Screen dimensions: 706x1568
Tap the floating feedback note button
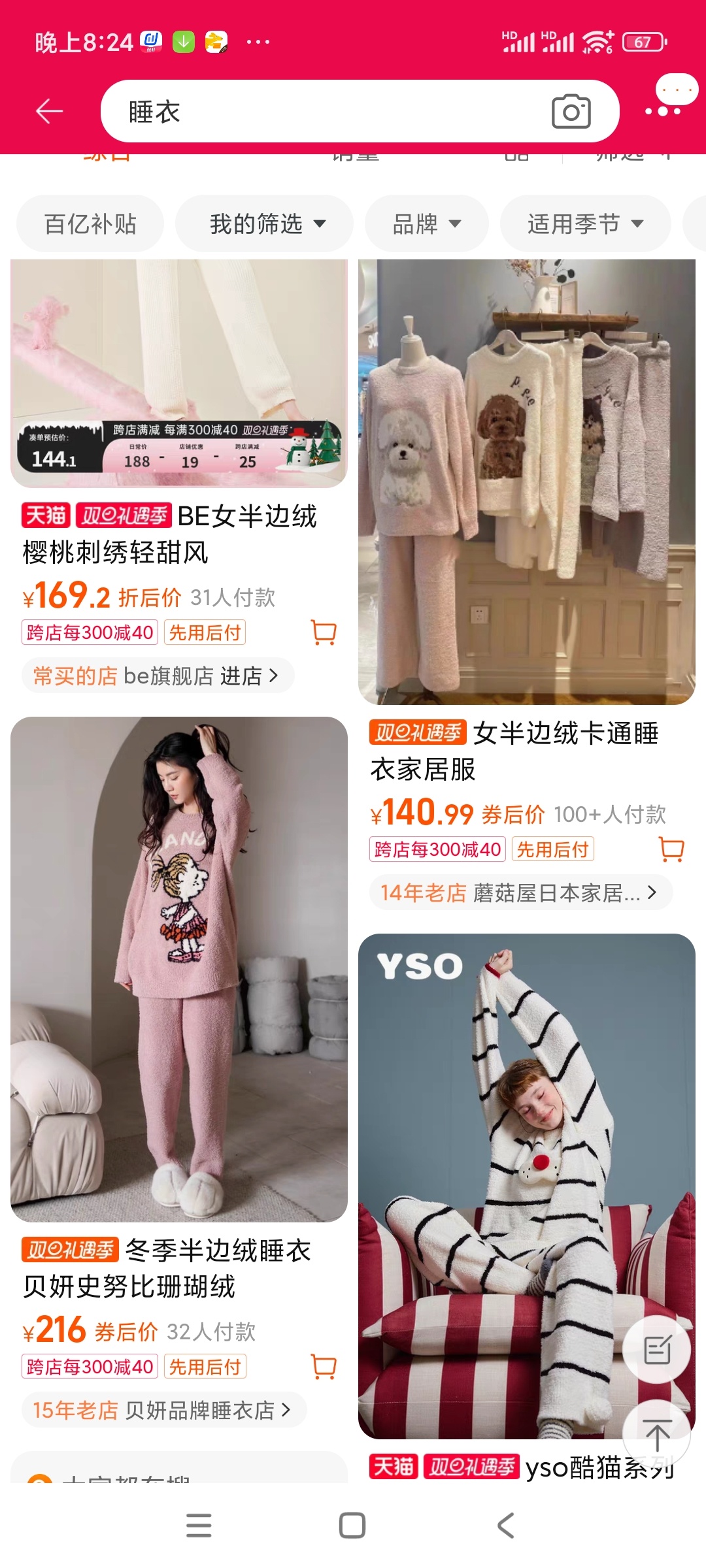click(656, 1350)
